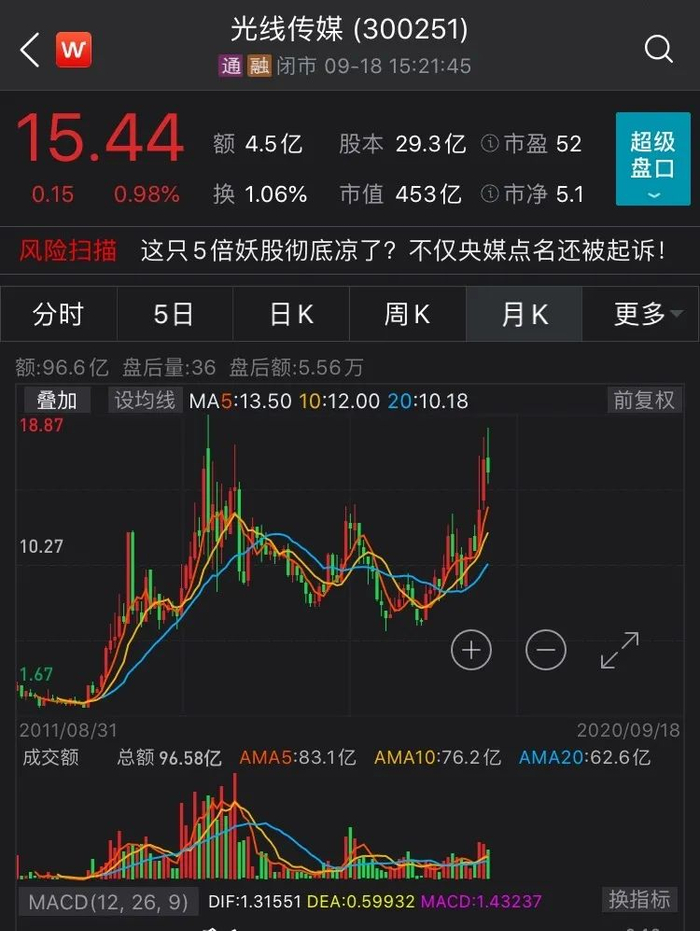
Task: Tap the 叠加 overlay button
Action: [x=56, y=400]
